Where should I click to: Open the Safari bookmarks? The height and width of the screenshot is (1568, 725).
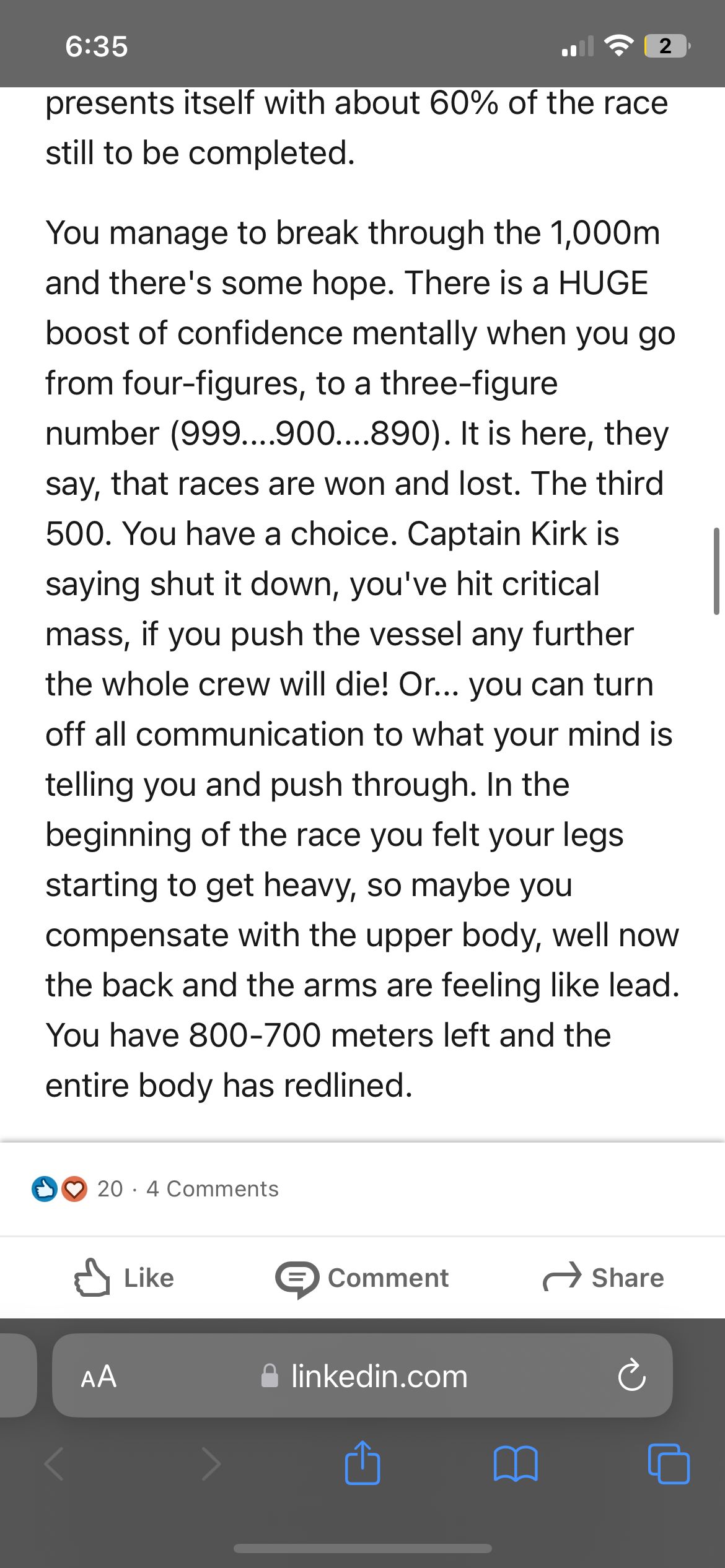point(516,1464)
